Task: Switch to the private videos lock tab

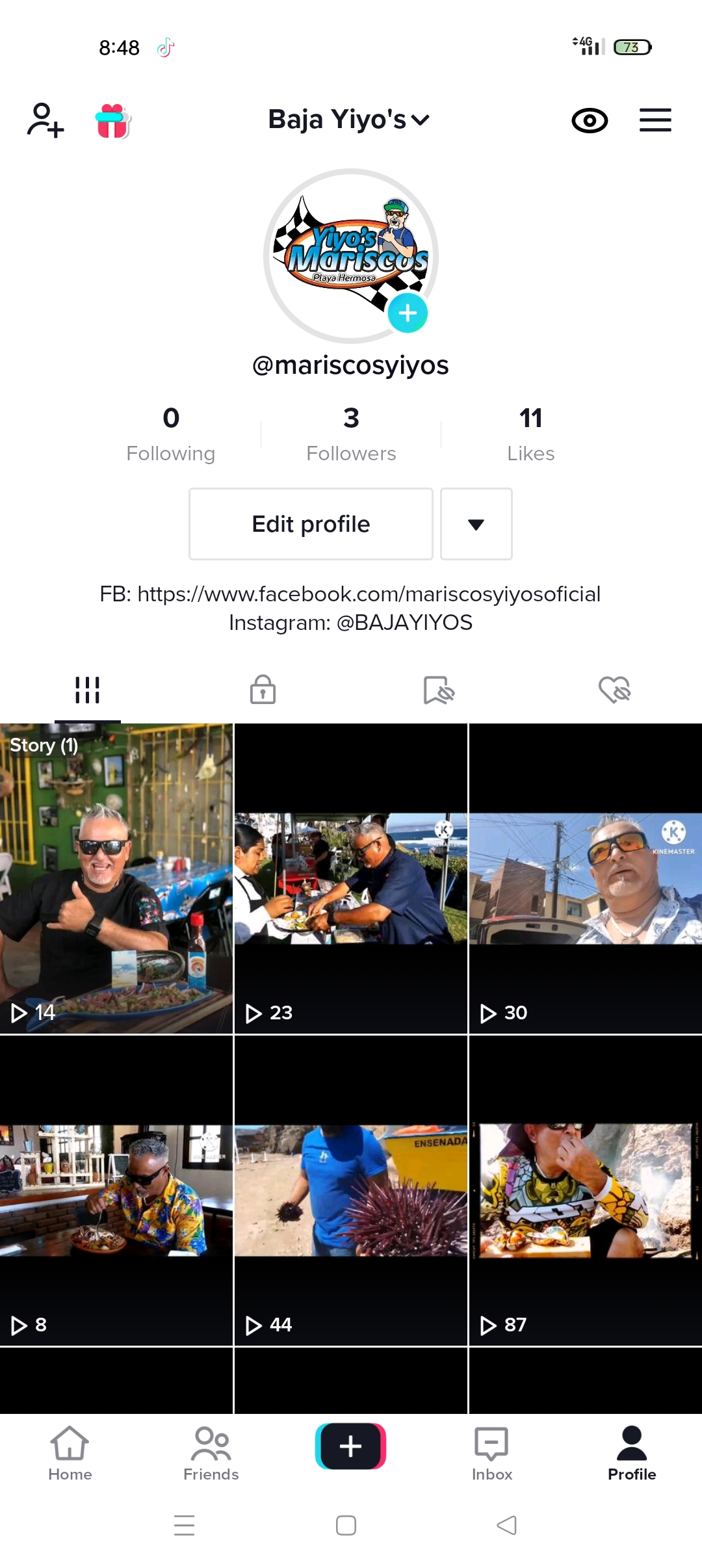Action: tap(263, 690)
